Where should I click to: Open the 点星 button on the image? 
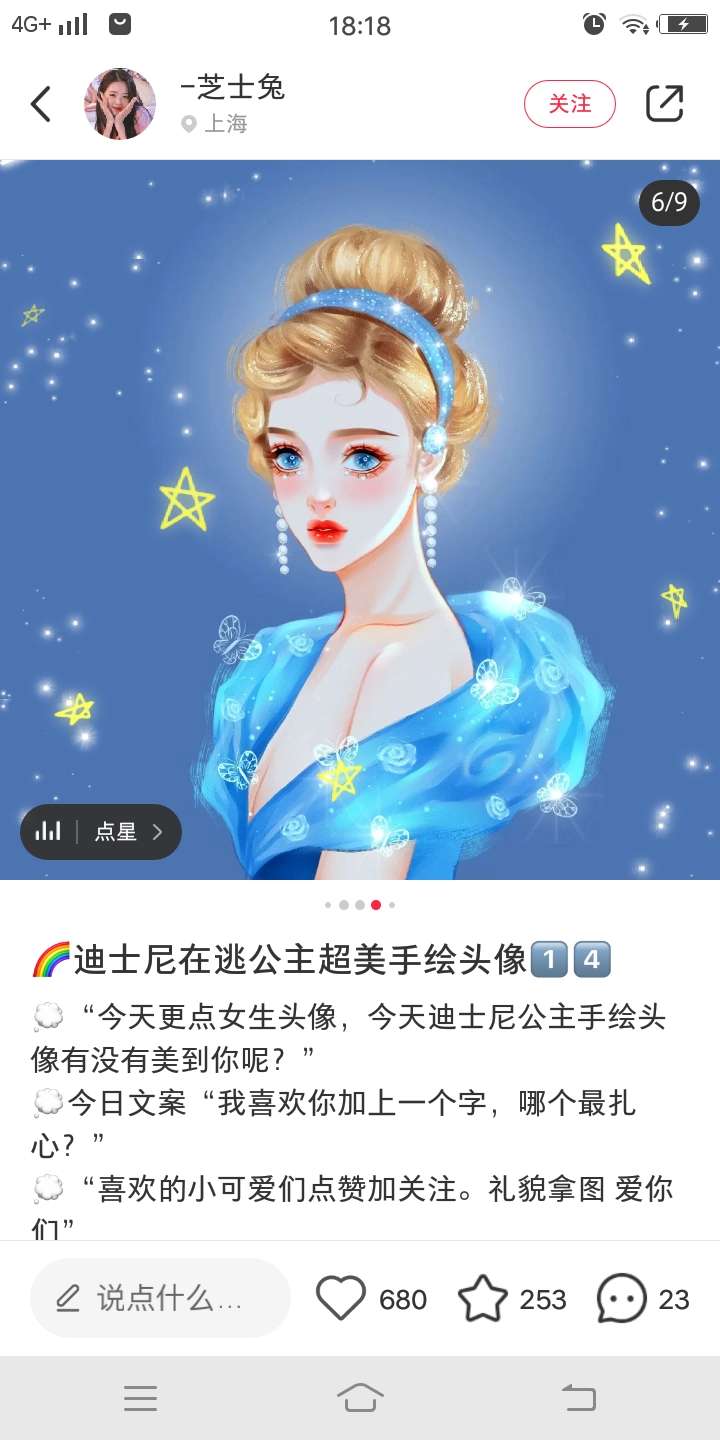101,831
